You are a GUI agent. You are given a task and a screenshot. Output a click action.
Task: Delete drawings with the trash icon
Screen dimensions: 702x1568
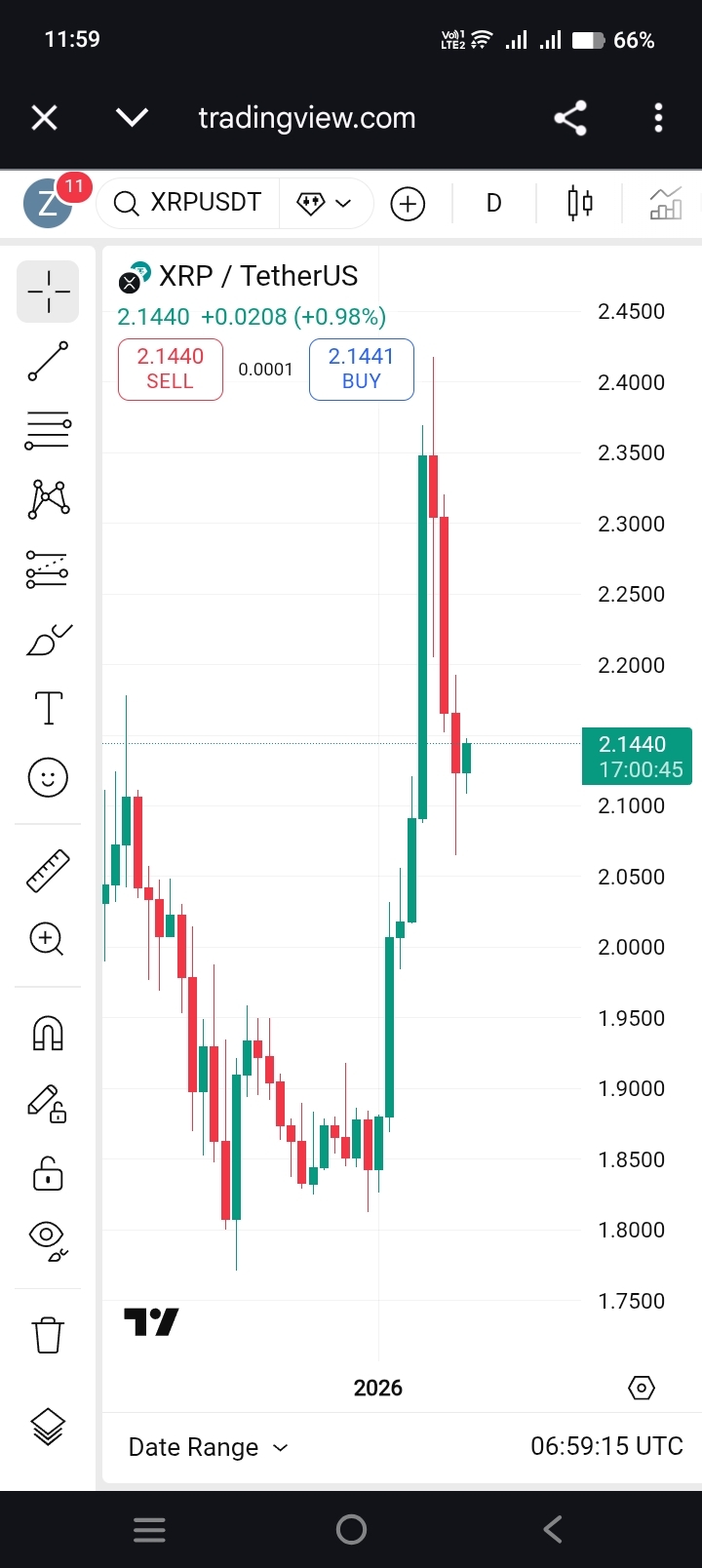[x=48, y=1334]
